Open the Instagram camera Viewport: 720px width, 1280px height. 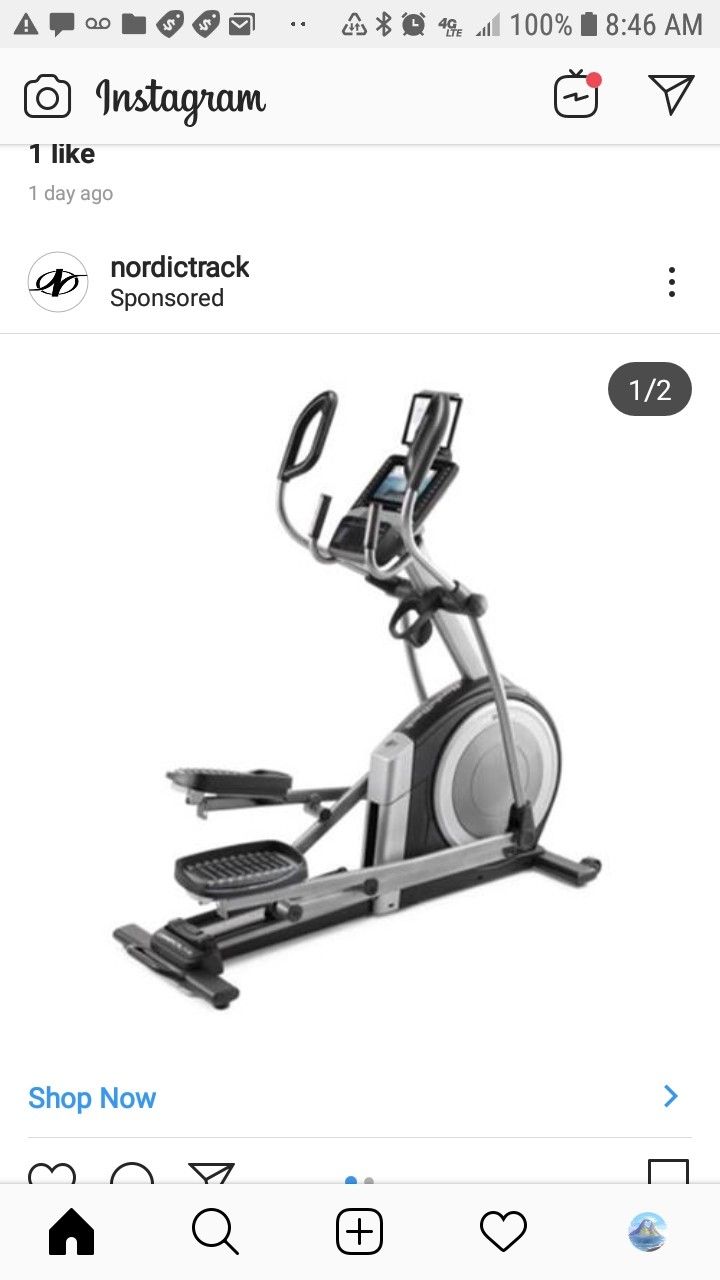pos(46,95)
